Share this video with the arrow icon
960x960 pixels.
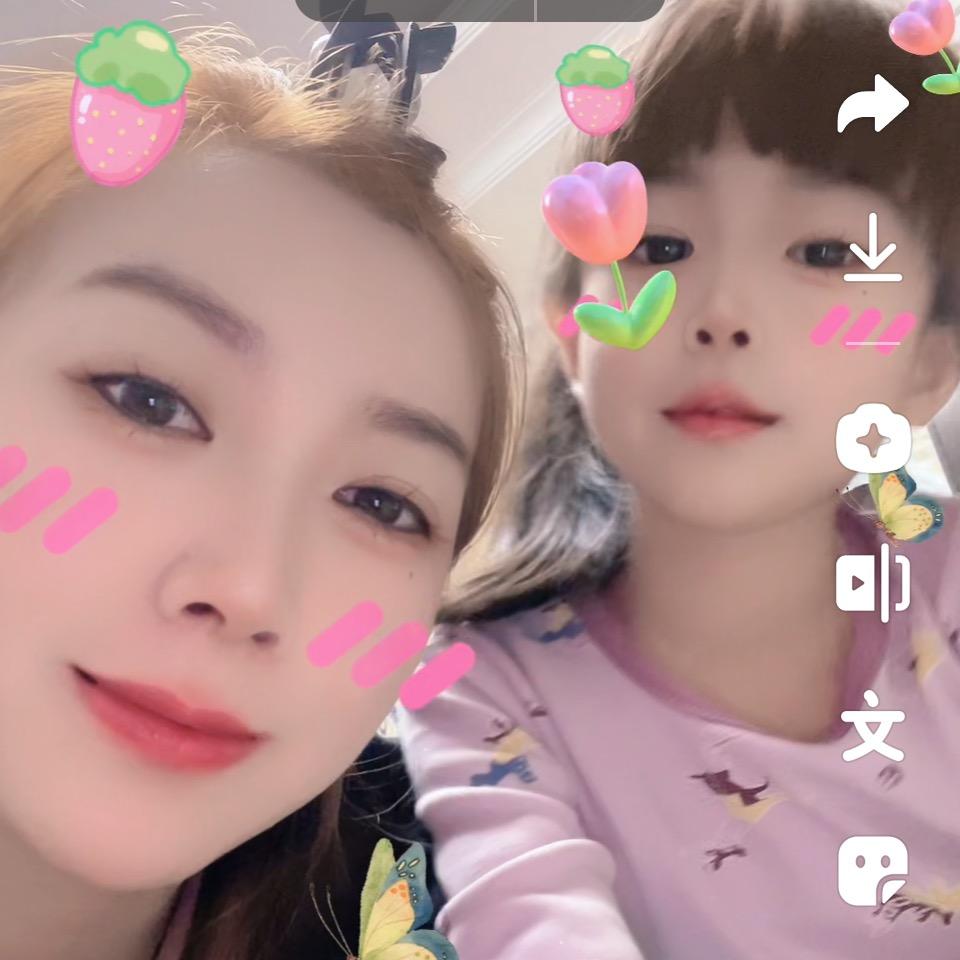pyautogui.click(x=872, y=104)
